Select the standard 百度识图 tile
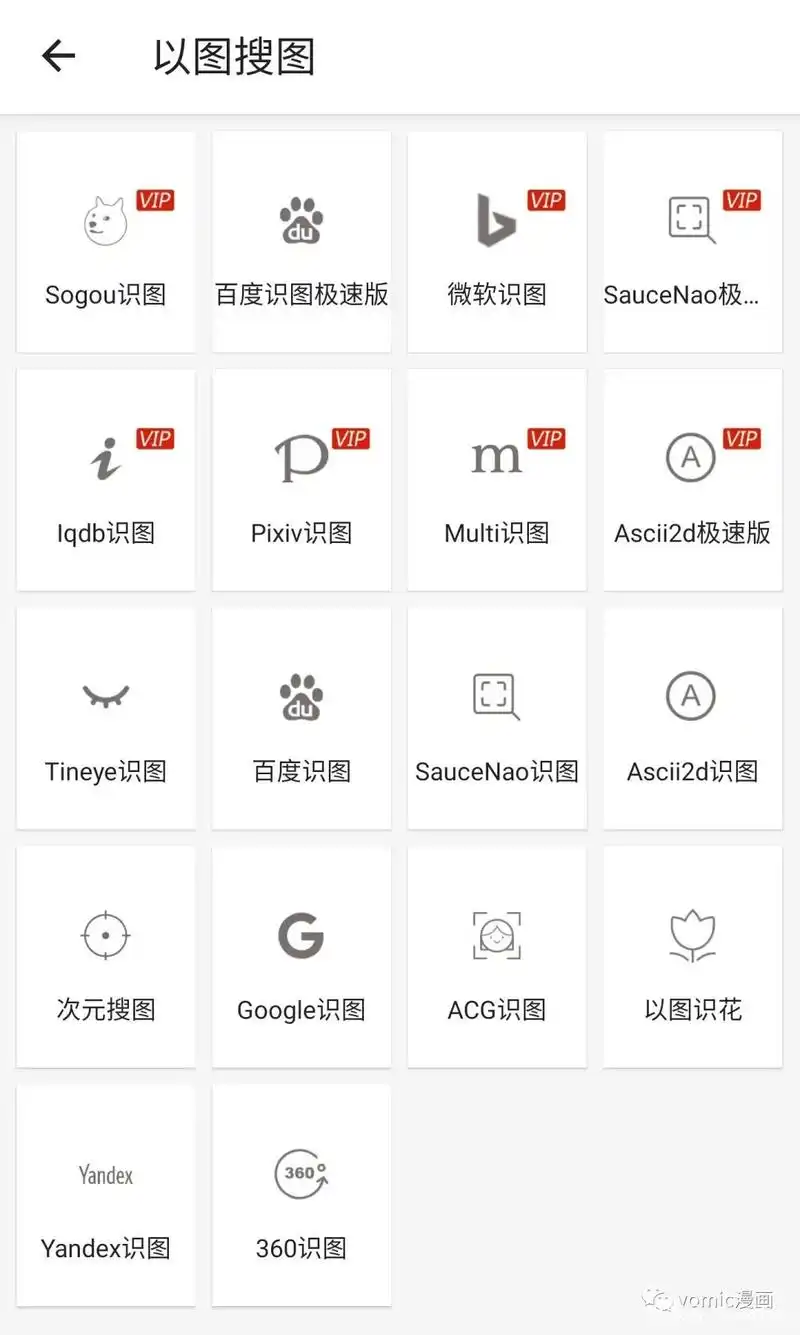Image resolution: width=800 pixels, height=1335 pixels. (300, 717)
